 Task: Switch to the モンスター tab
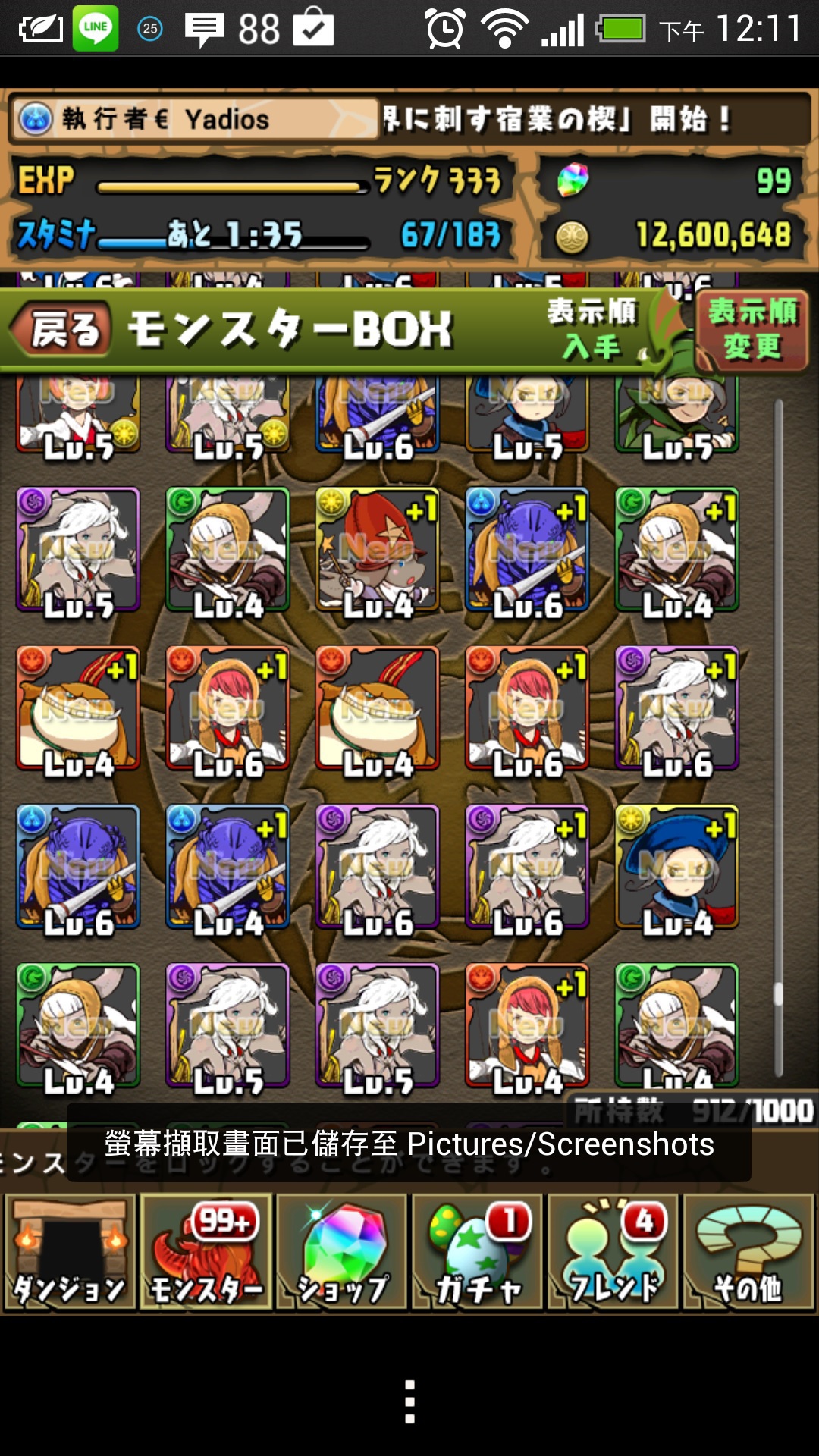(x=206, y=1252)
